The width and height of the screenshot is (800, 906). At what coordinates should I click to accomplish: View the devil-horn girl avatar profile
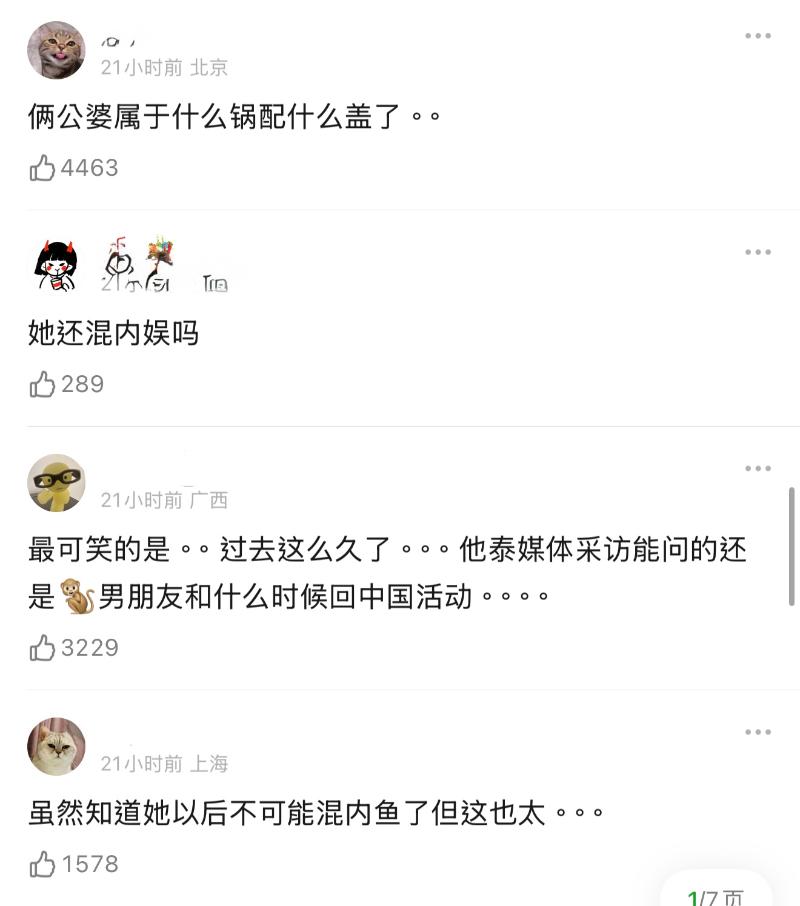pos(56,266)
